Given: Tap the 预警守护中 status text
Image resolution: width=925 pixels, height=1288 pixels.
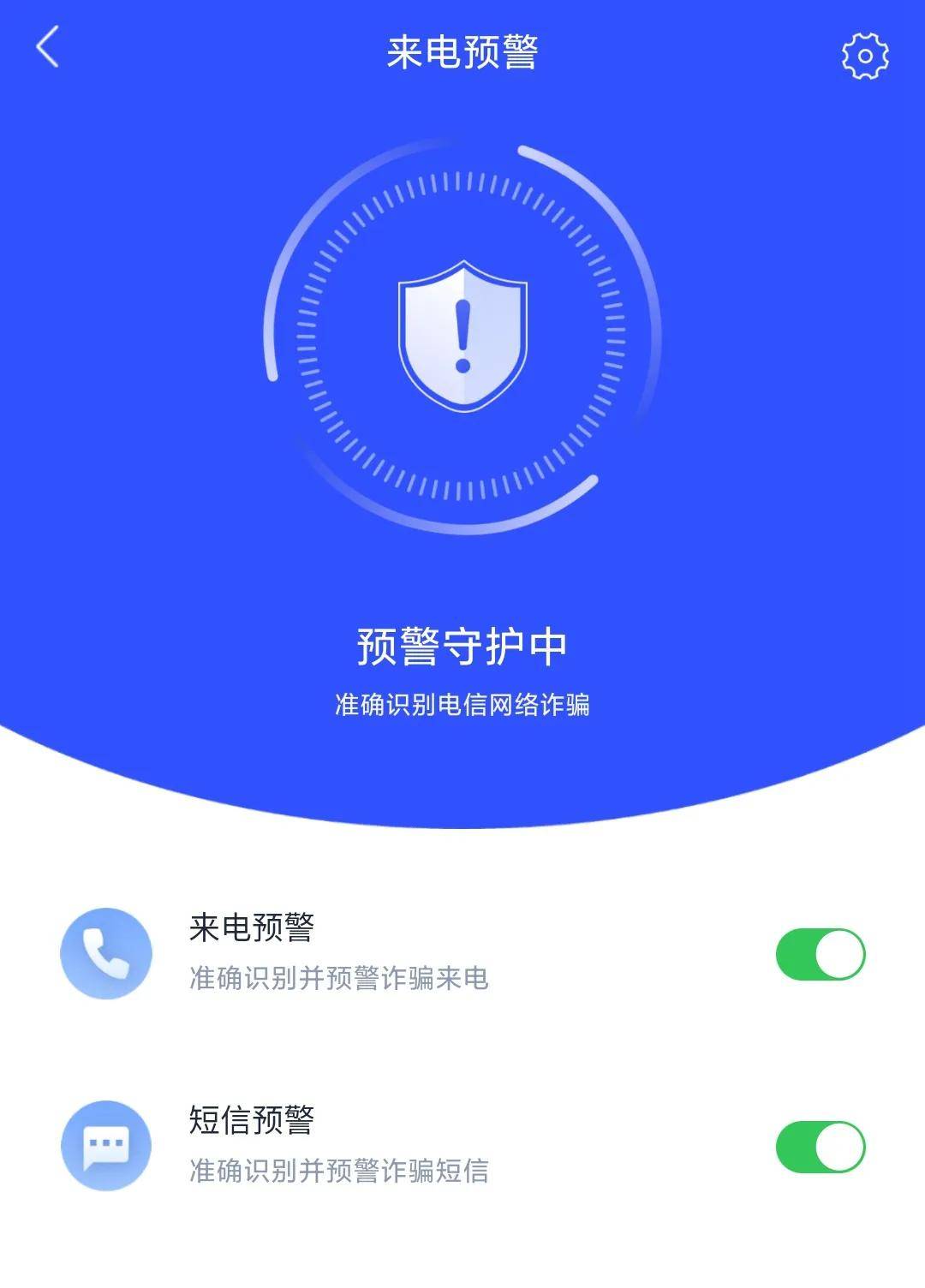Looking at the screenshot, I should point(462,645).
